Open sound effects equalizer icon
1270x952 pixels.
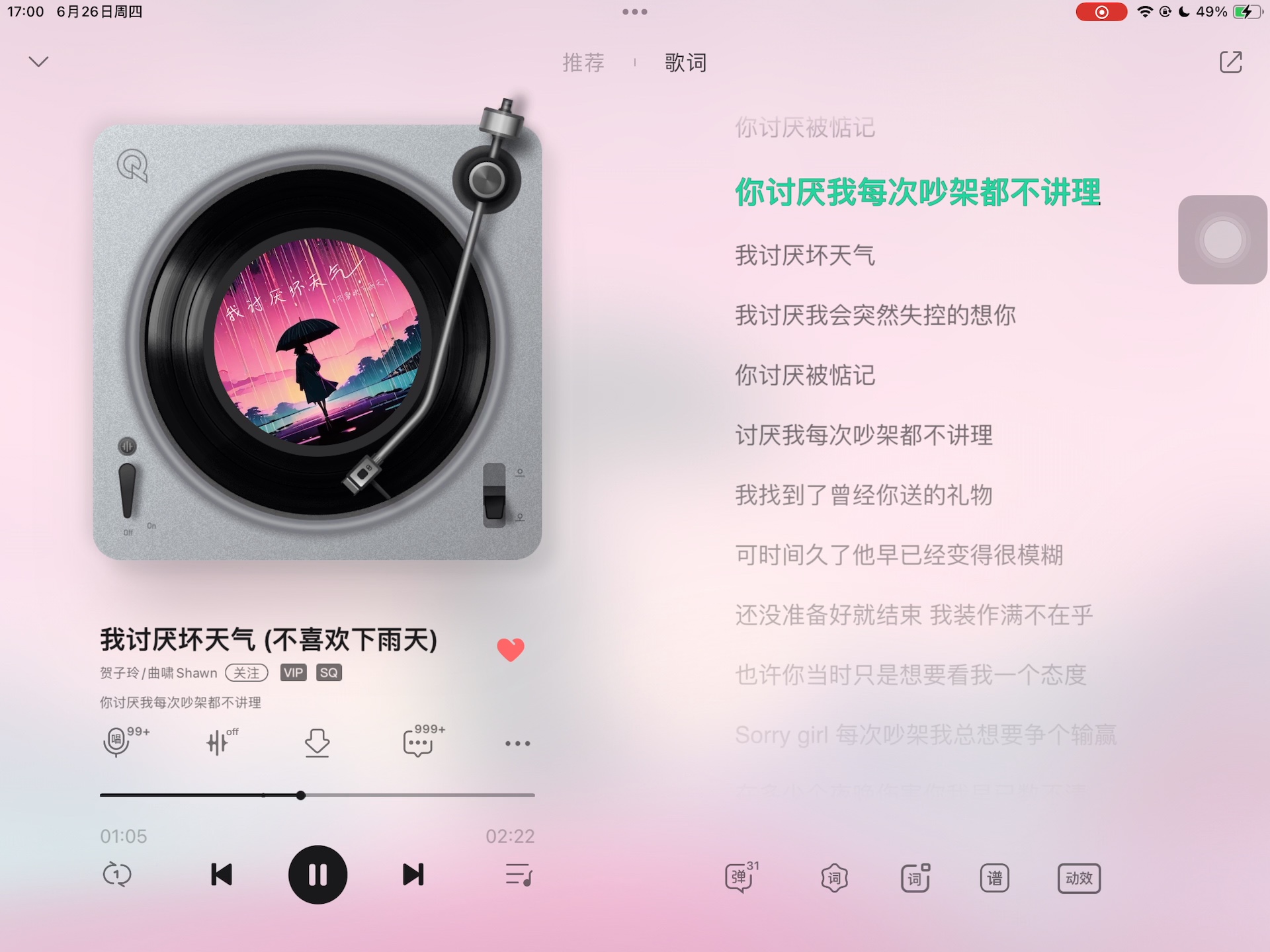pyautogui.click(x=218, y=742)
